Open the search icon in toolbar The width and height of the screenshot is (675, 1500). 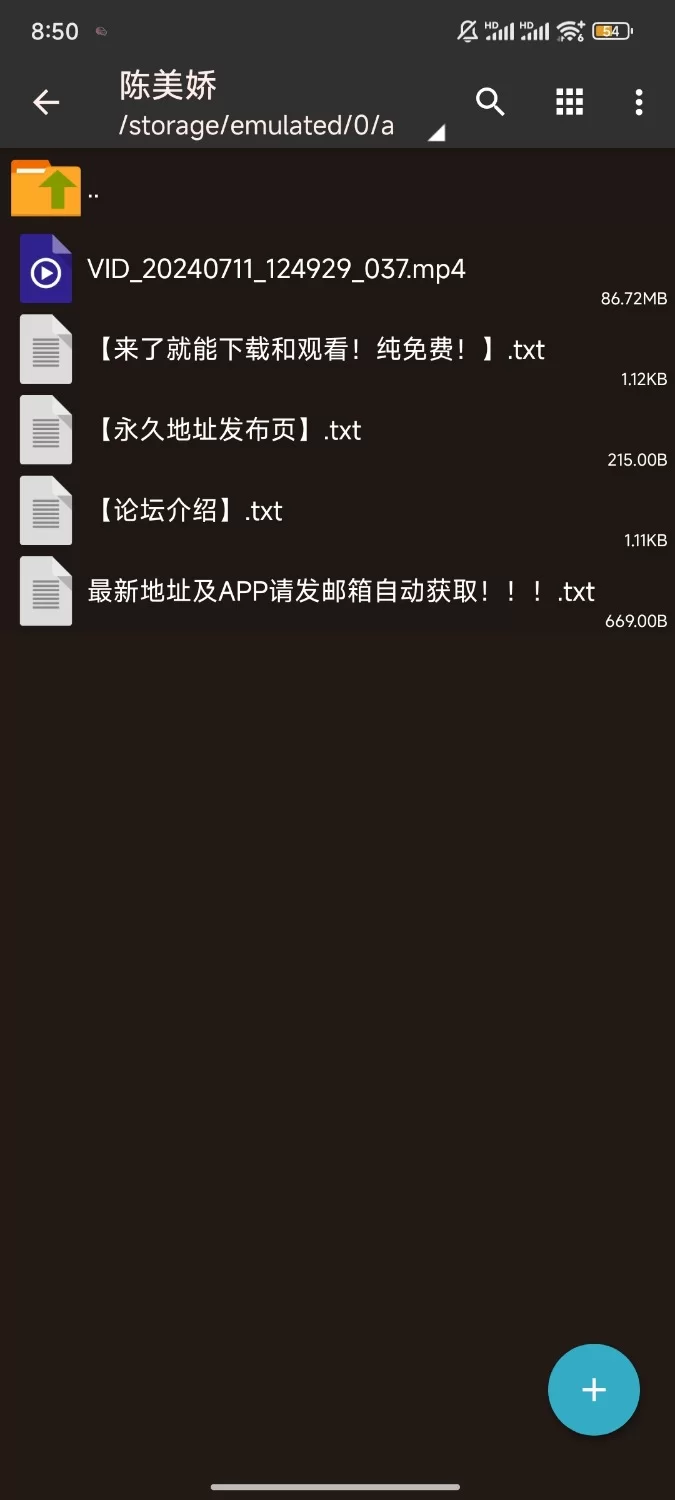490,102
